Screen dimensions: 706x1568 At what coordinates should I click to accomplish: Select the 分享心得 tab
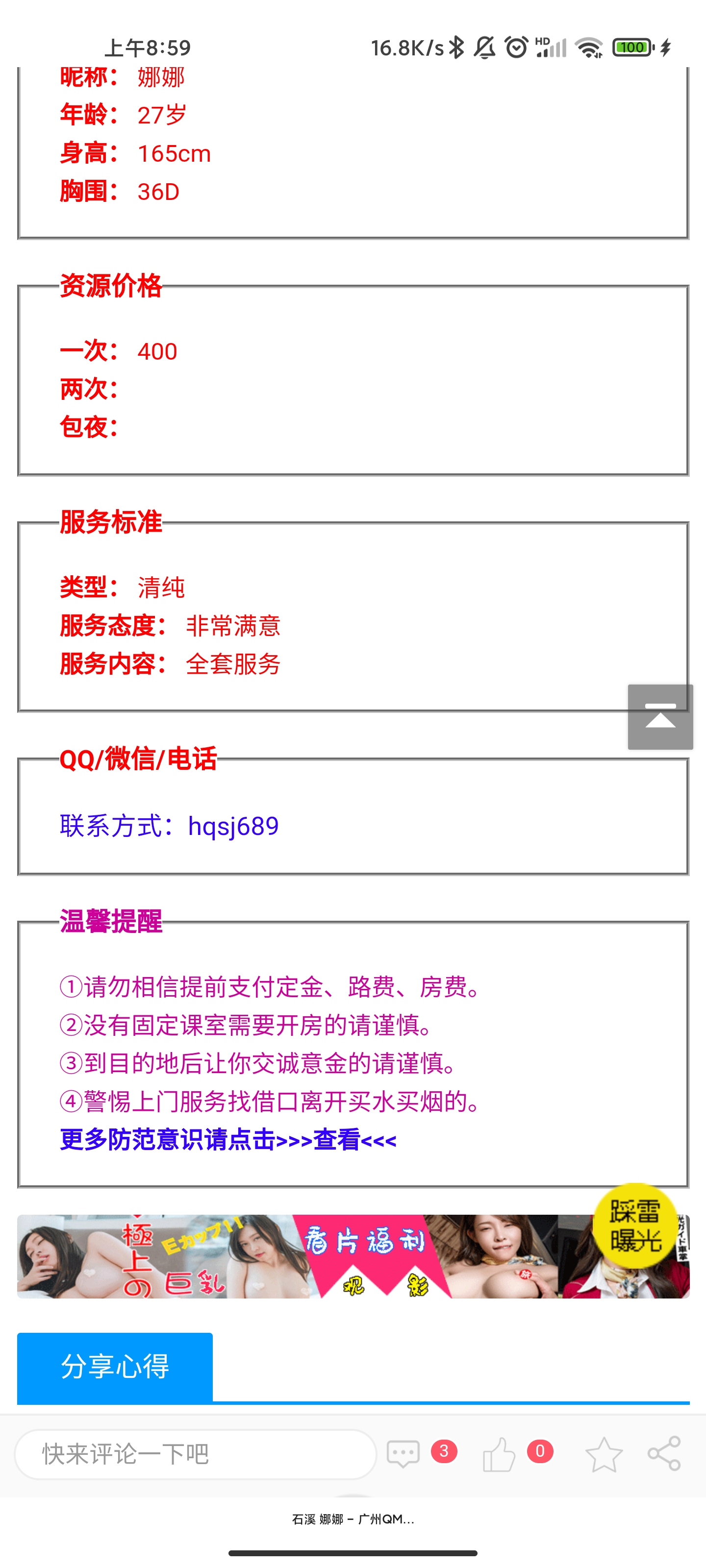[115, 1367]
